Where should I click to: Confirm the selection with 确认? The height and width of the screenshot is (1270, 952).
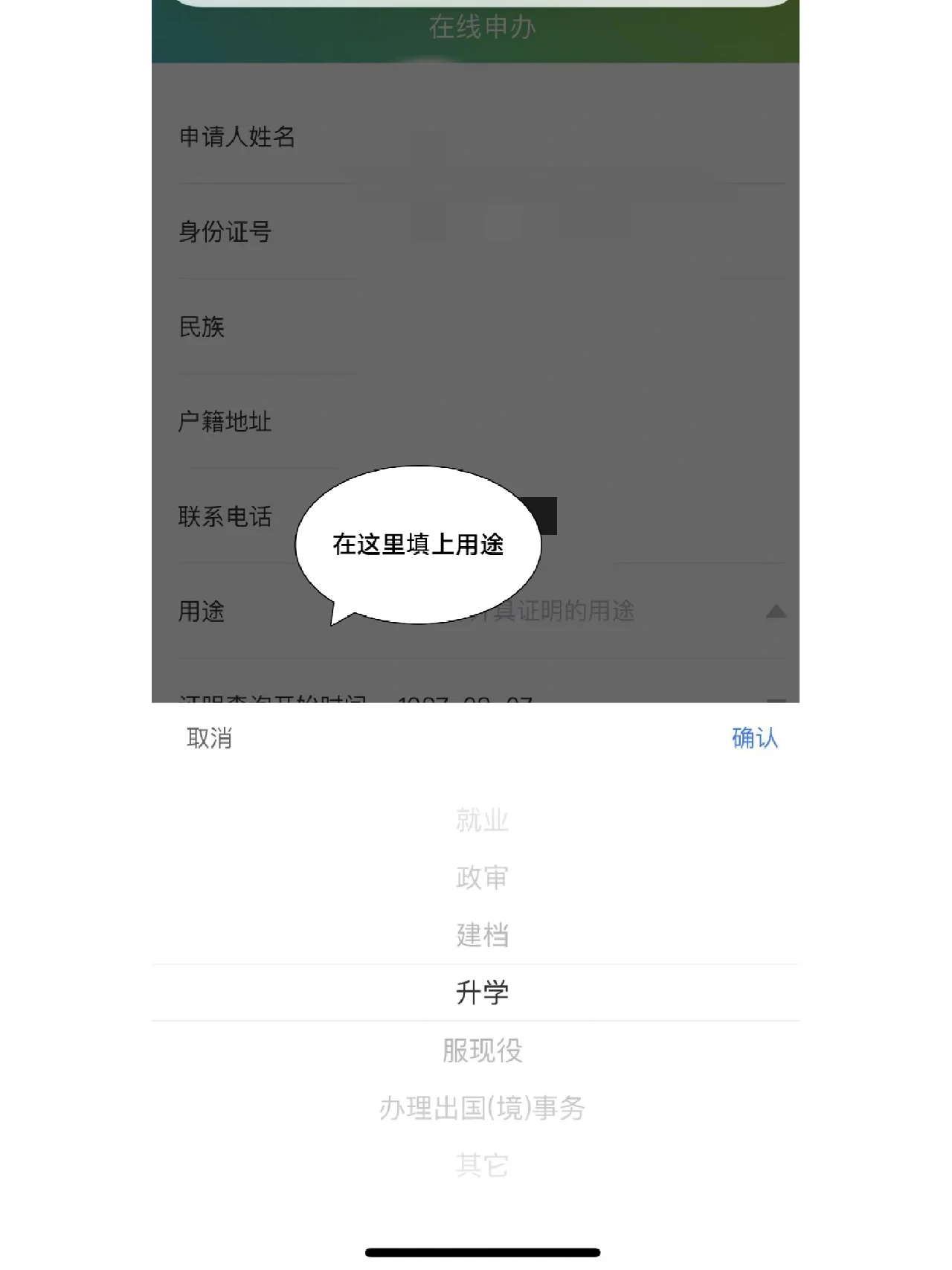point(754,738)
